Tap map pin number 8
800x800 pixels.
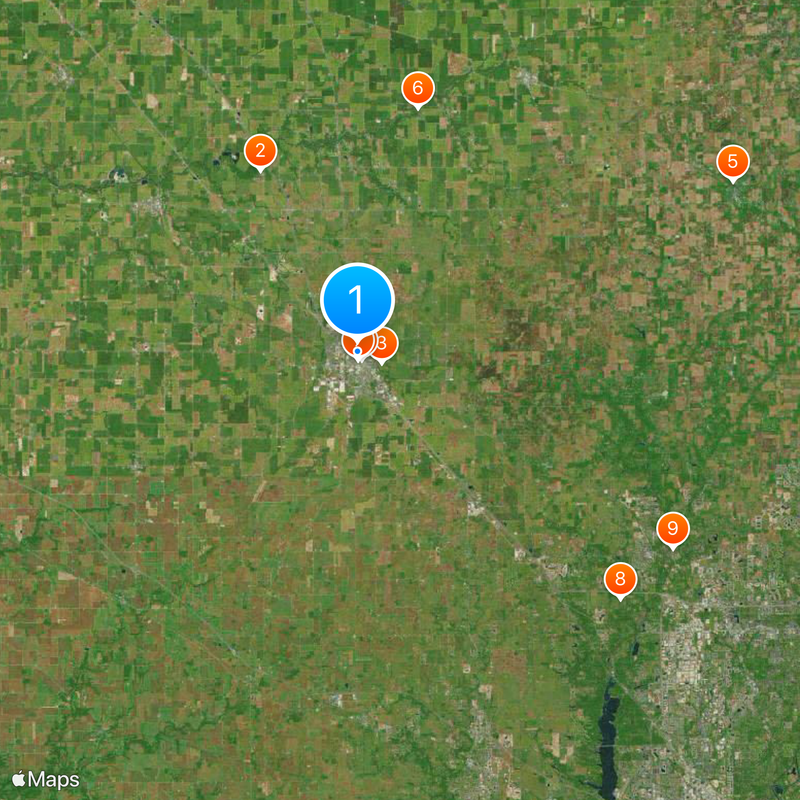point(621,578)
